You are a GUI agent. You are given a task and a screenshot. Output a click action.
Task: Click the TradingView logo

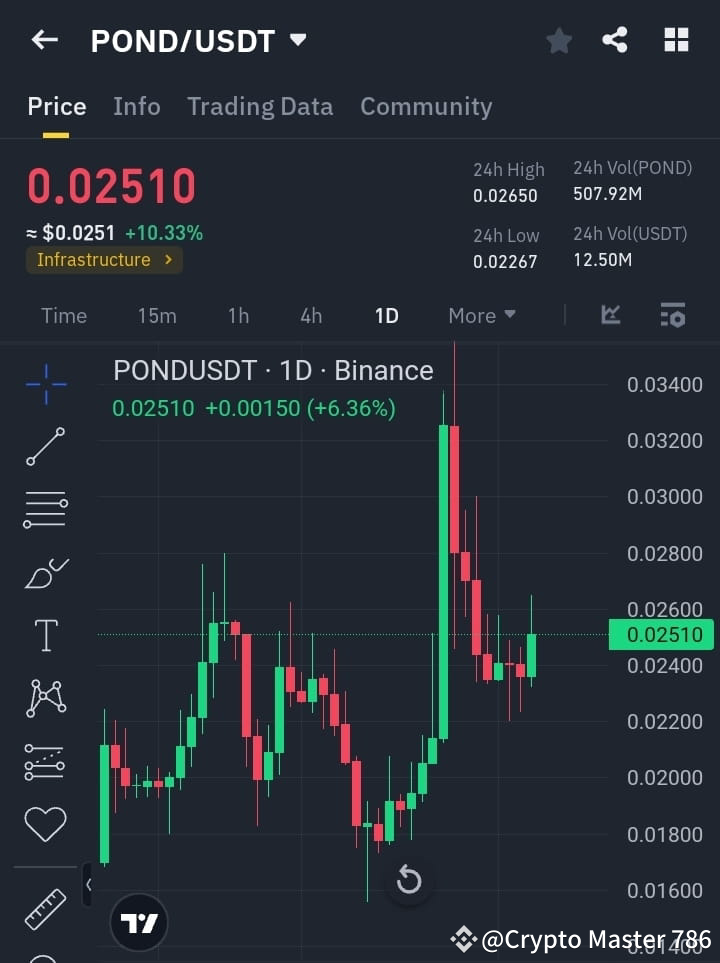[139, 922]
